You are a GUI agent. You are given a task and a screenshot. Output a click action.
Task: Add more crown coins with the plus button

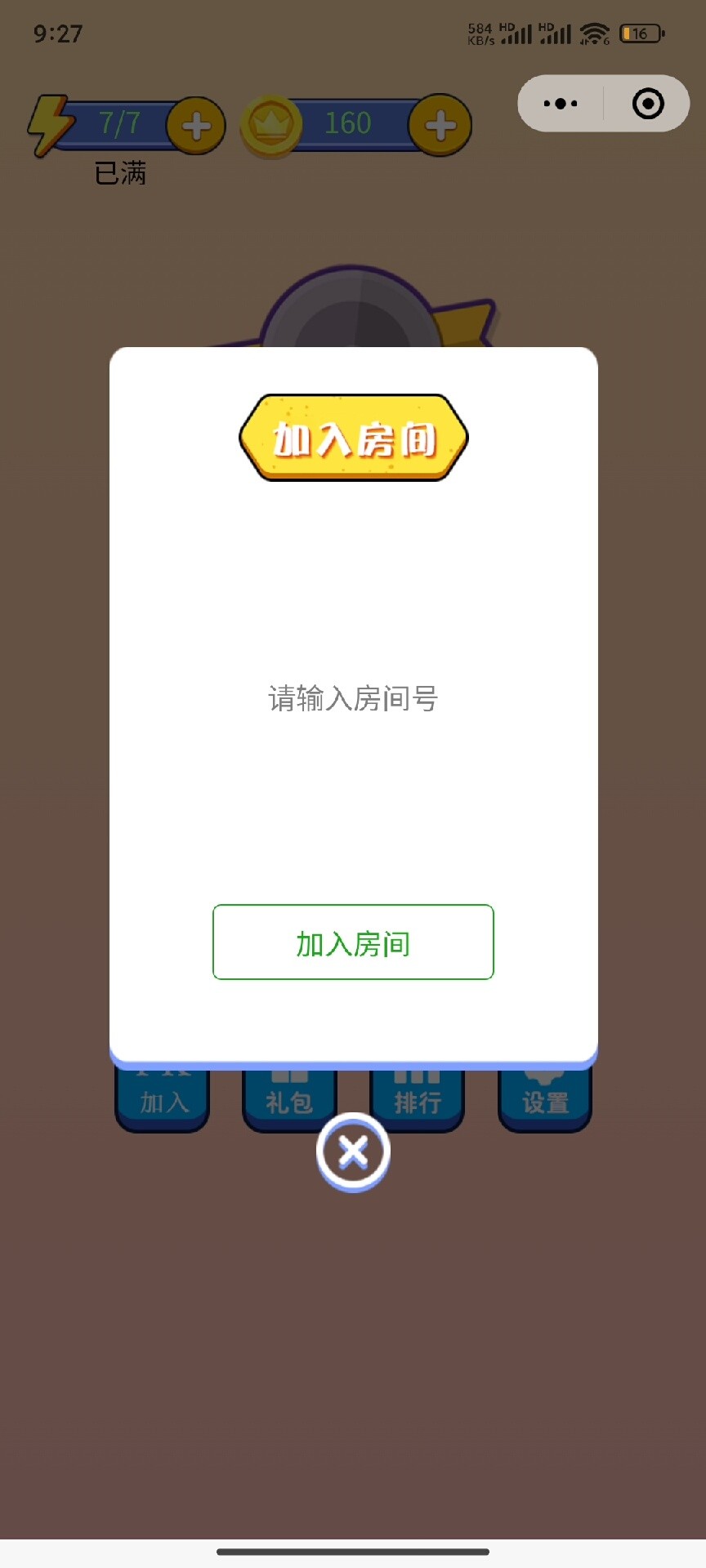440,126
